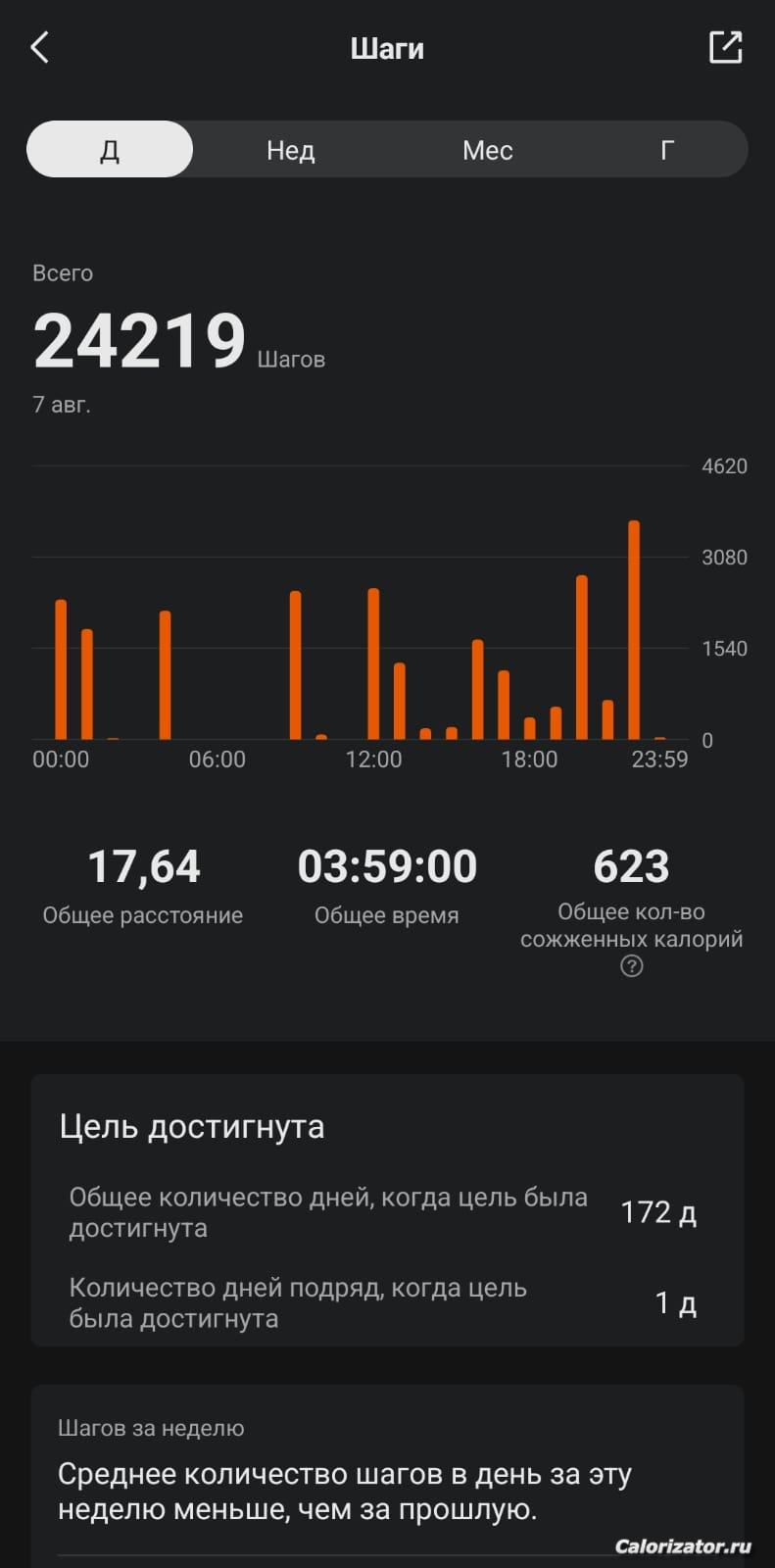The image size is (775, 1568).
Task: Switch to the Г year tab
Action: click(667, 150)
